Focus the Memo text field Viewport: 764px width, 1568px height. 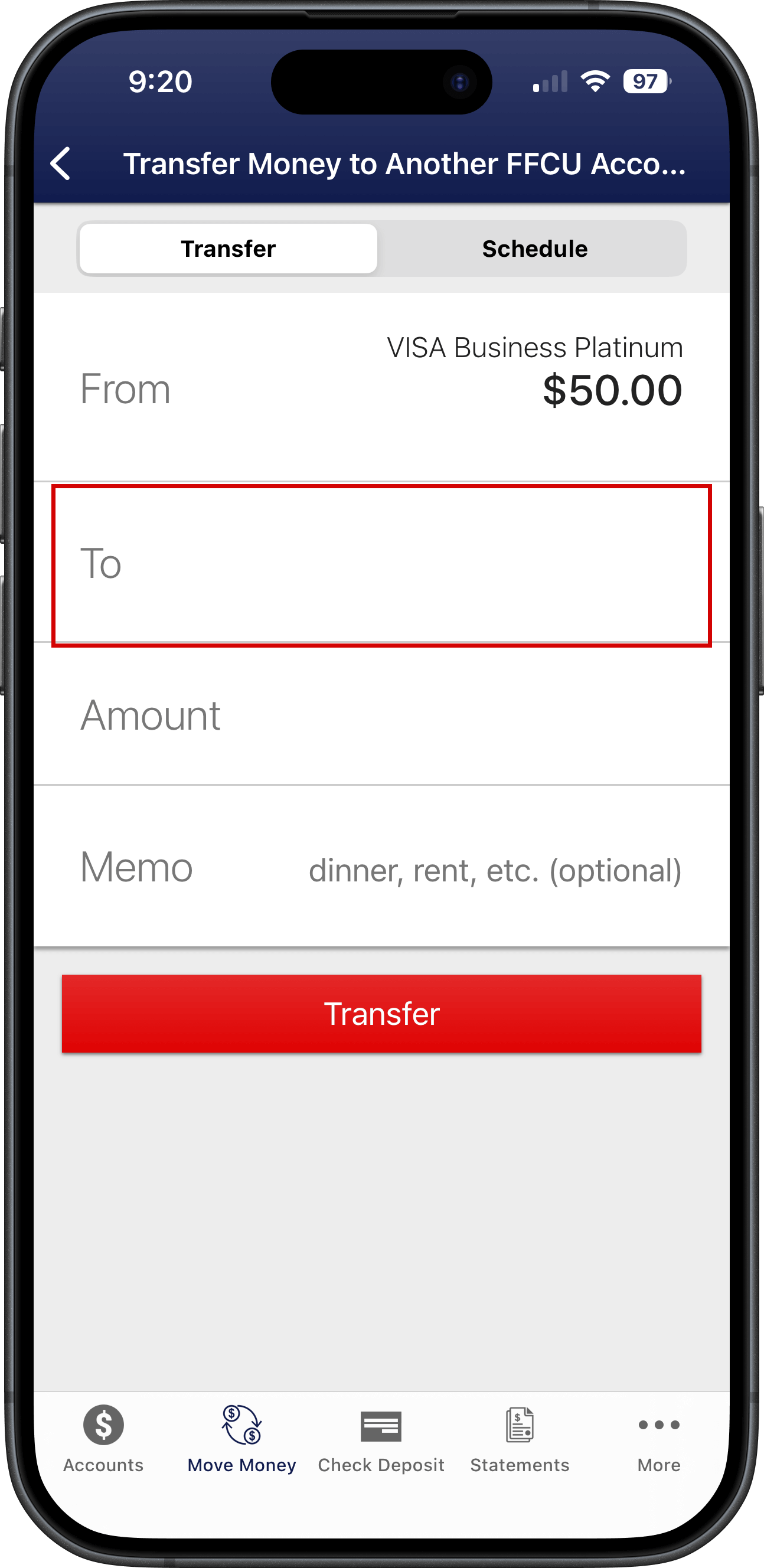[494, 870]
